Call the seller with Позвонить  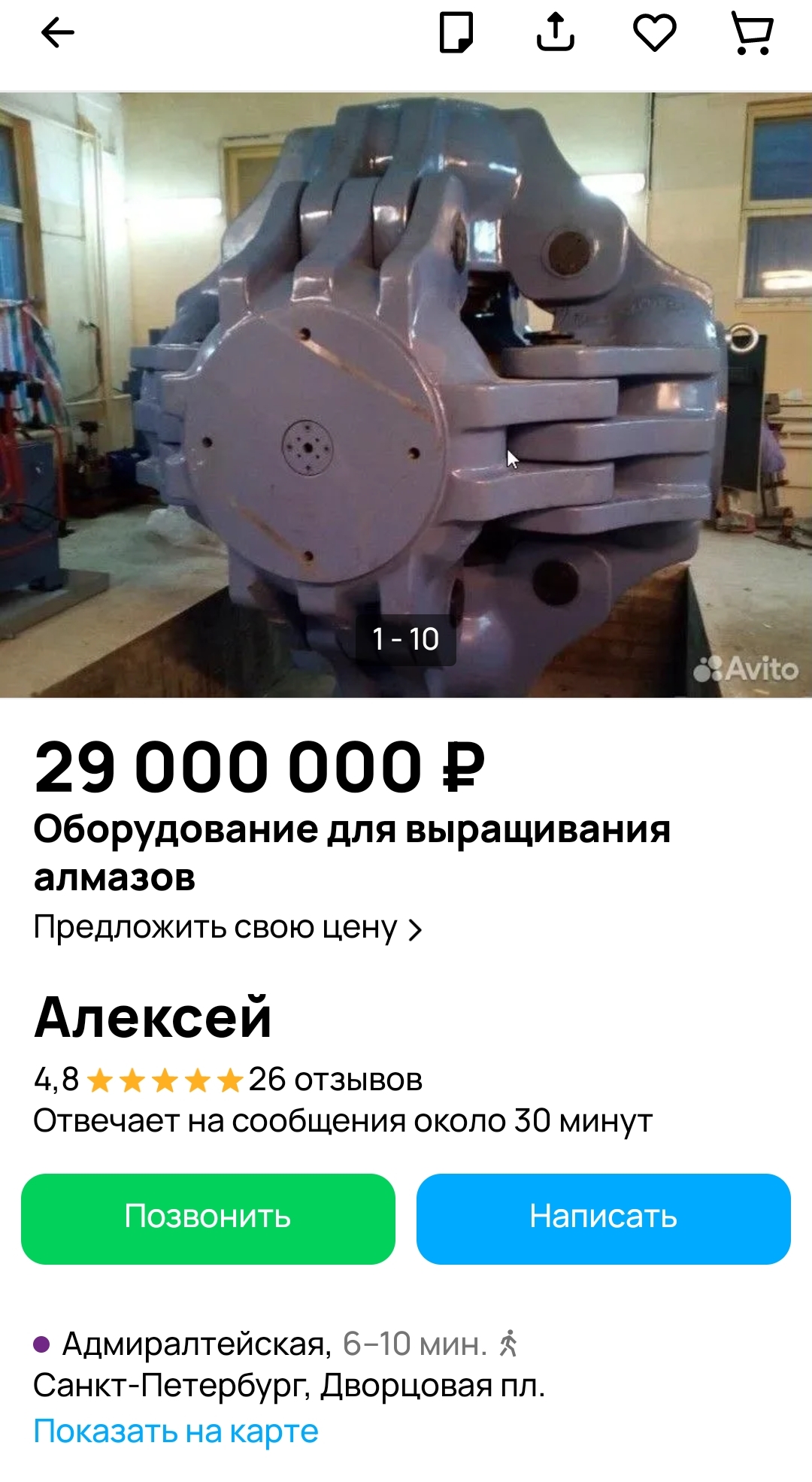coord(208,1218)
